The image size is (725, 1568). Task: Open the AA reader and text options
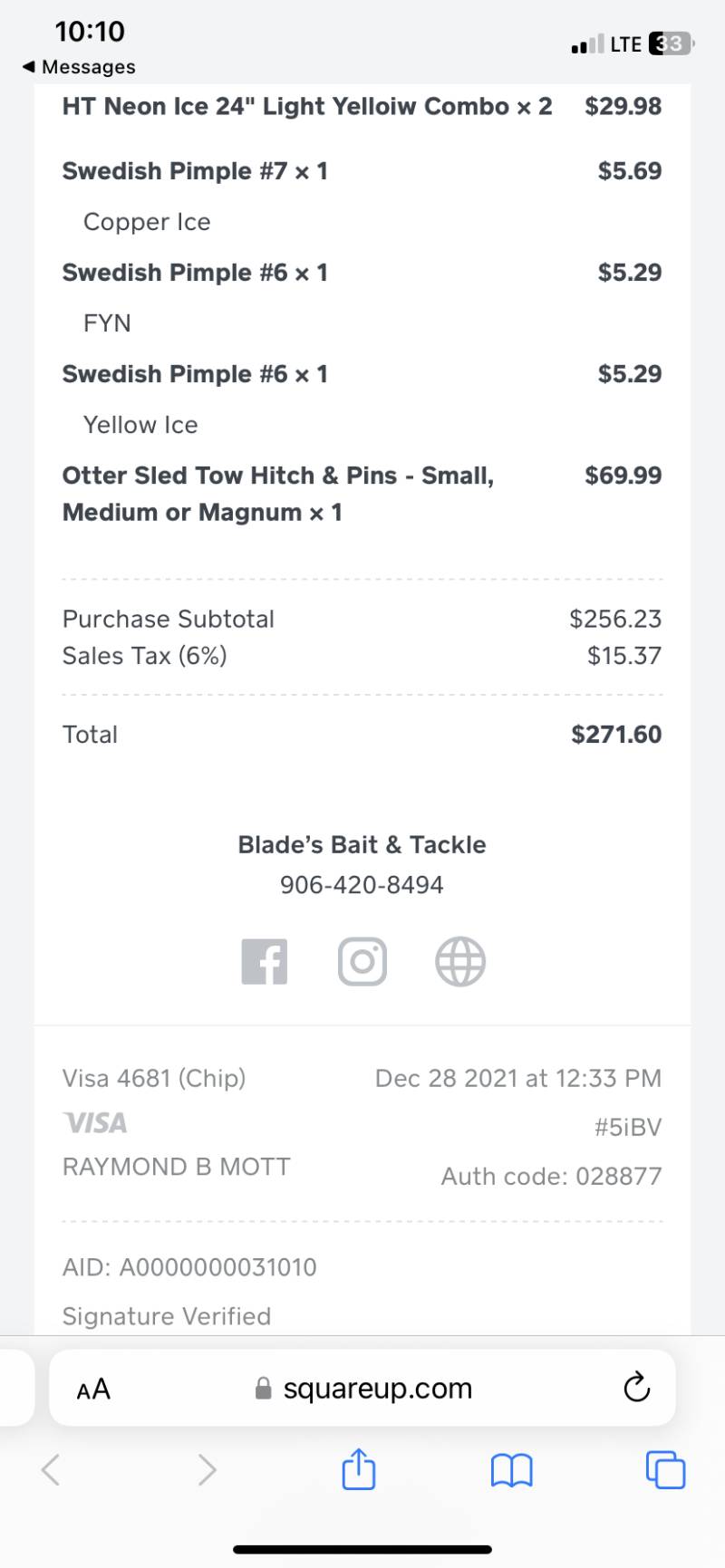click(x=93, y=1389)
